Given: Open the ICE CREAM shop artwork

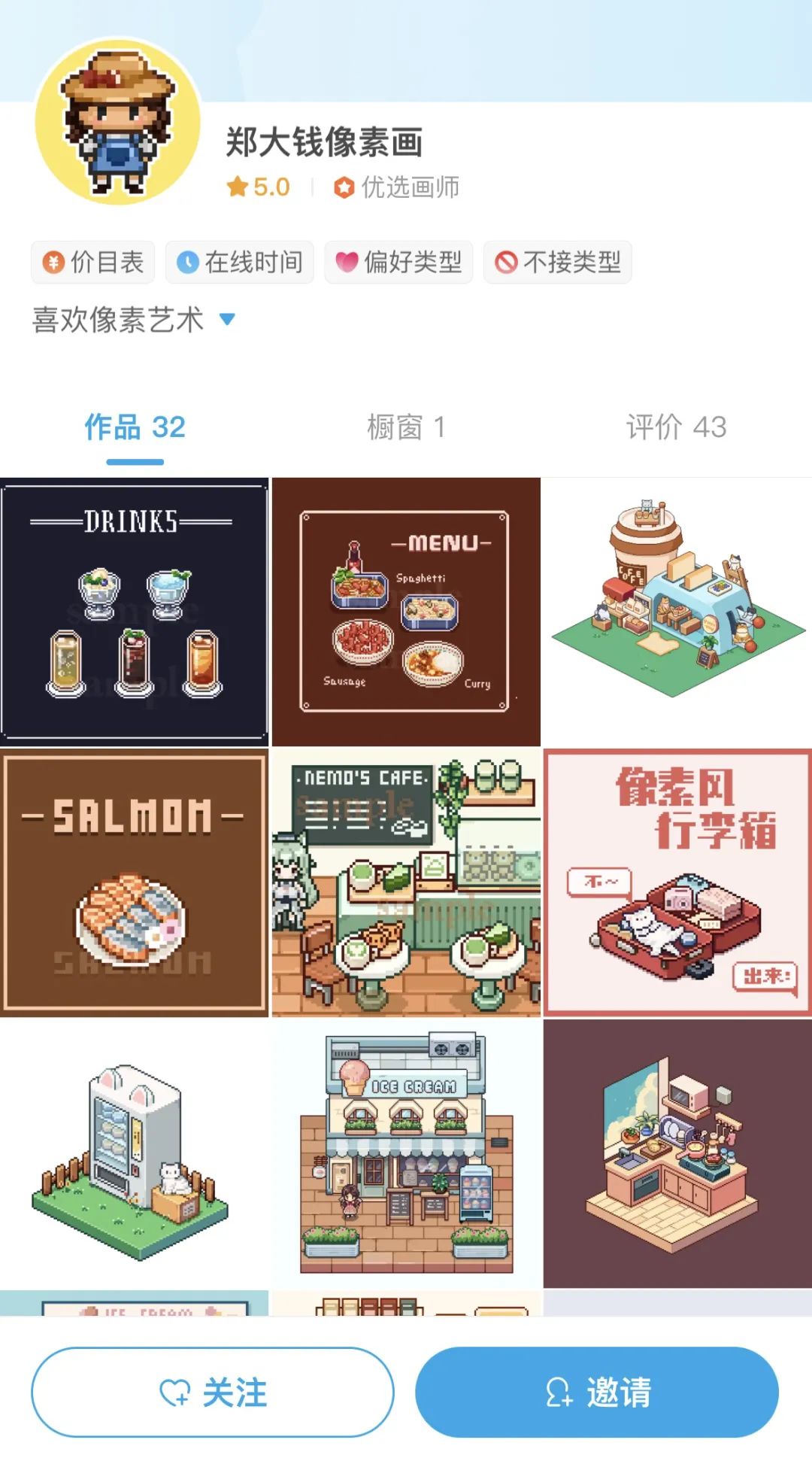Looking at the screenshot, I should click(x=406, y=1153).
